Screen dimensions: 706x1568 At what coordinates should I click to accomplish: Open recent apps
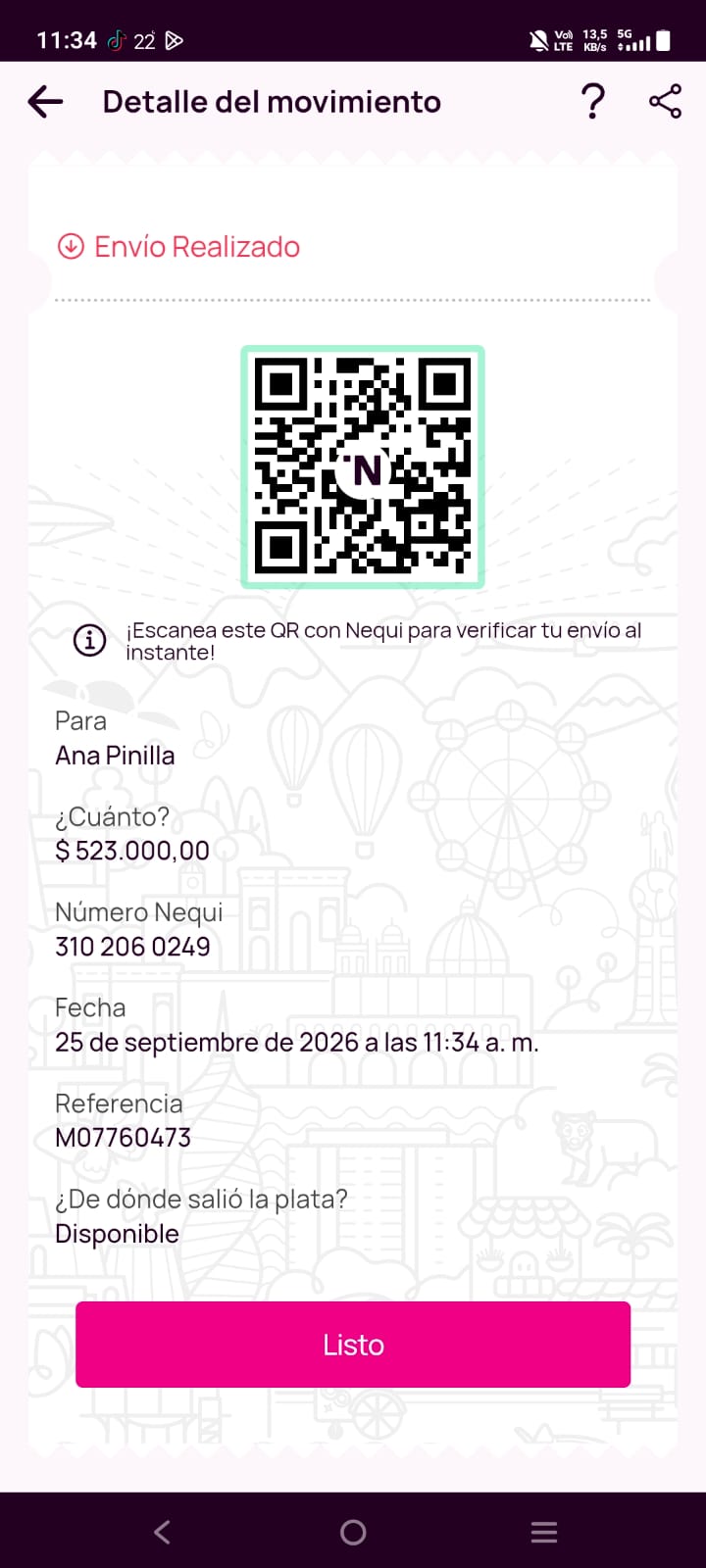(543, 1532)
